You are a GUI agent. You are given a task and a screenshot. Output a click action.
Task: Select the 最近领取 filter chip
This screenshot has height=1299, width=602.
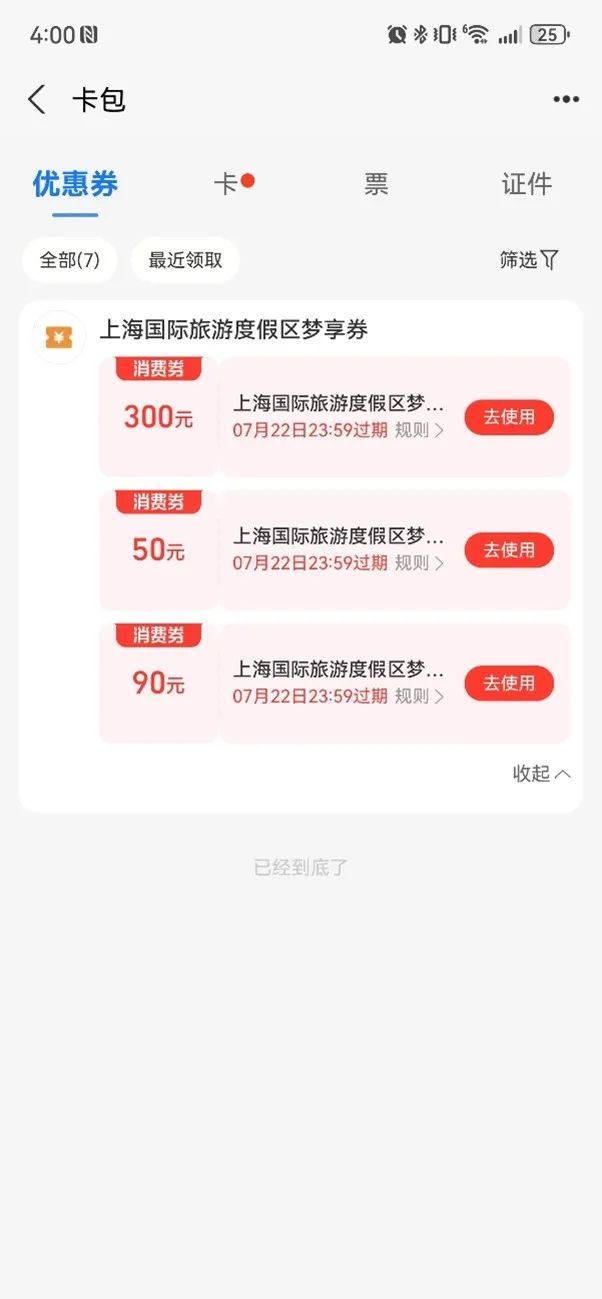[185, 260]
